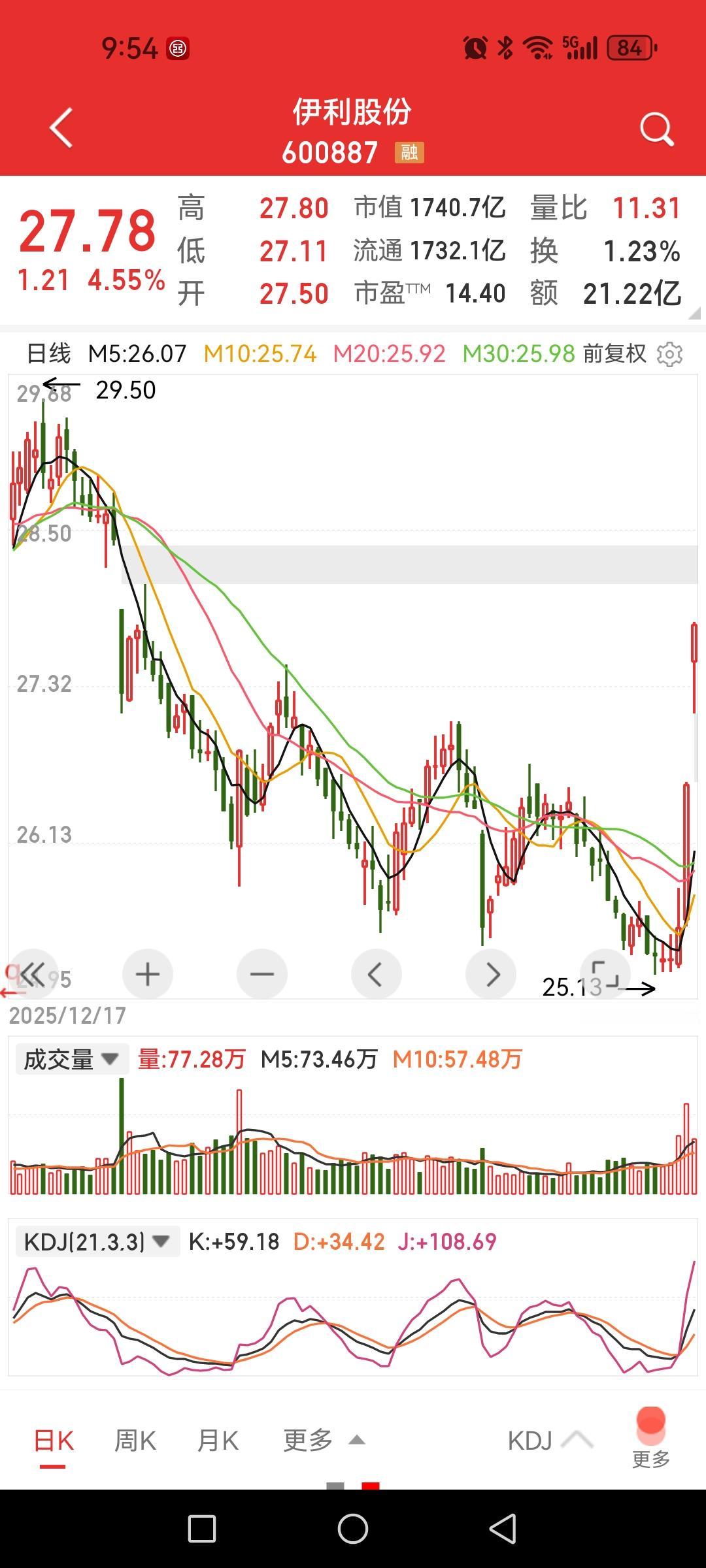The image size is (706, 1568).
Task: Tap the double-left arrow to rewind chart
Action: (x=36, y=973)
